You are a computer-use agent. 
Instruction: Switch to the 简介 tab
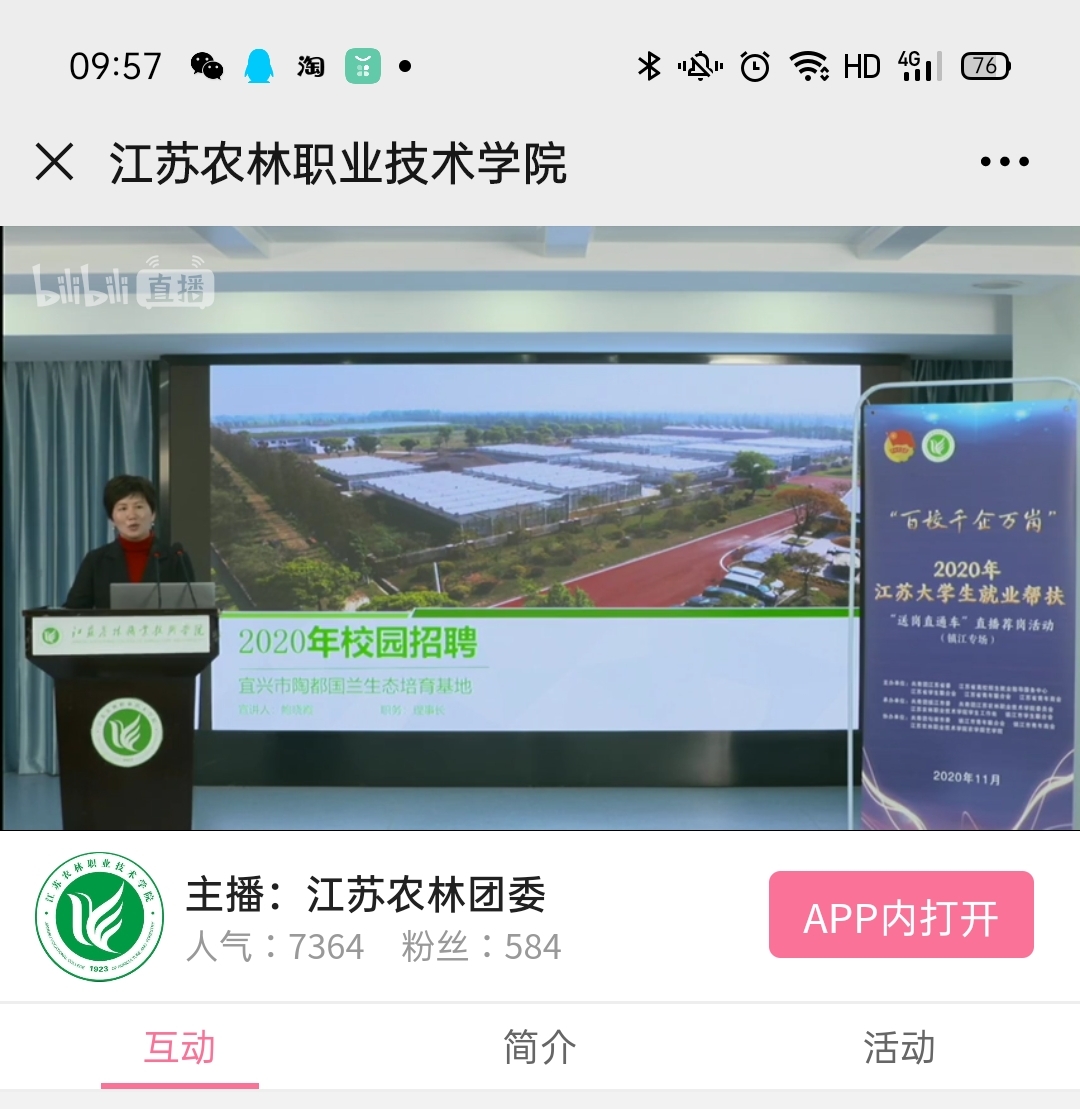540,1048
